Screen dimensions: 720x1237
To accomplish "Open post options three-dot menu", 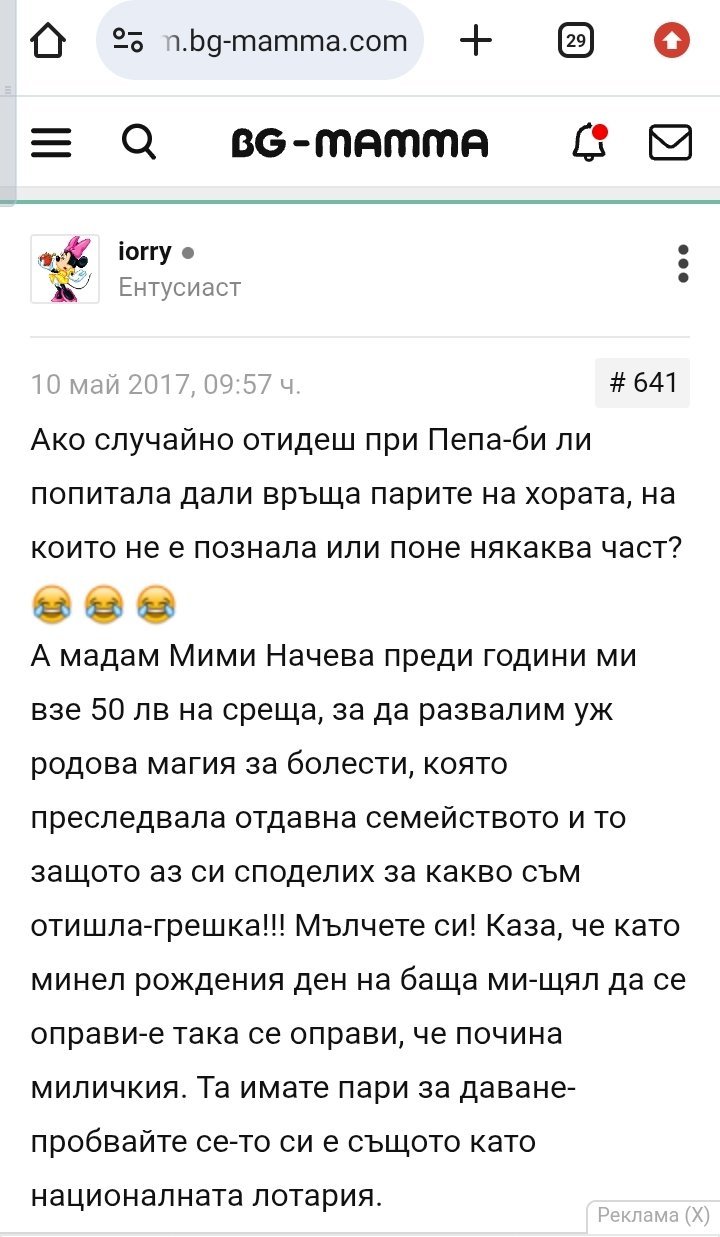I will pyautogui.click(x=683, y=263).
